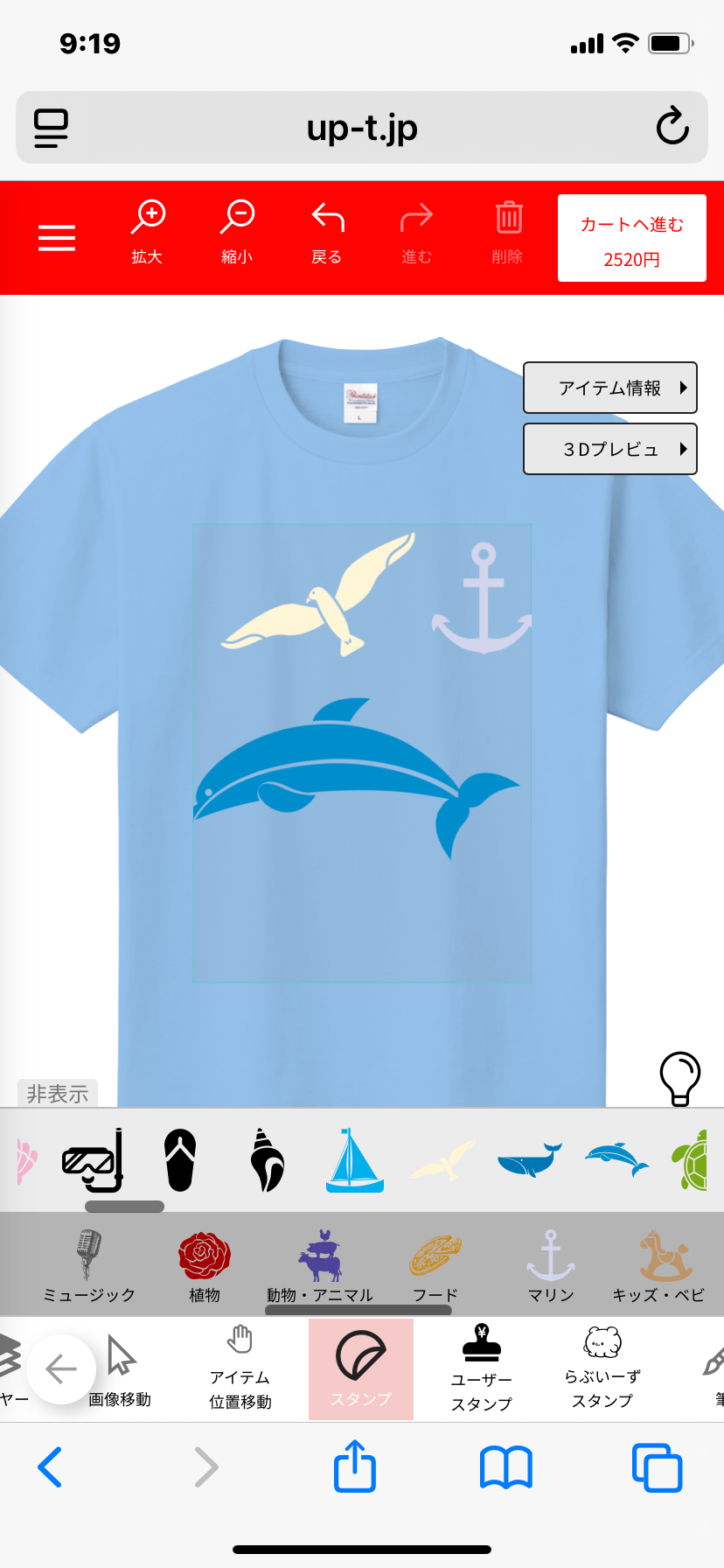
Task: Add the seashell stamp
Action: click(x=267, y=1160)
